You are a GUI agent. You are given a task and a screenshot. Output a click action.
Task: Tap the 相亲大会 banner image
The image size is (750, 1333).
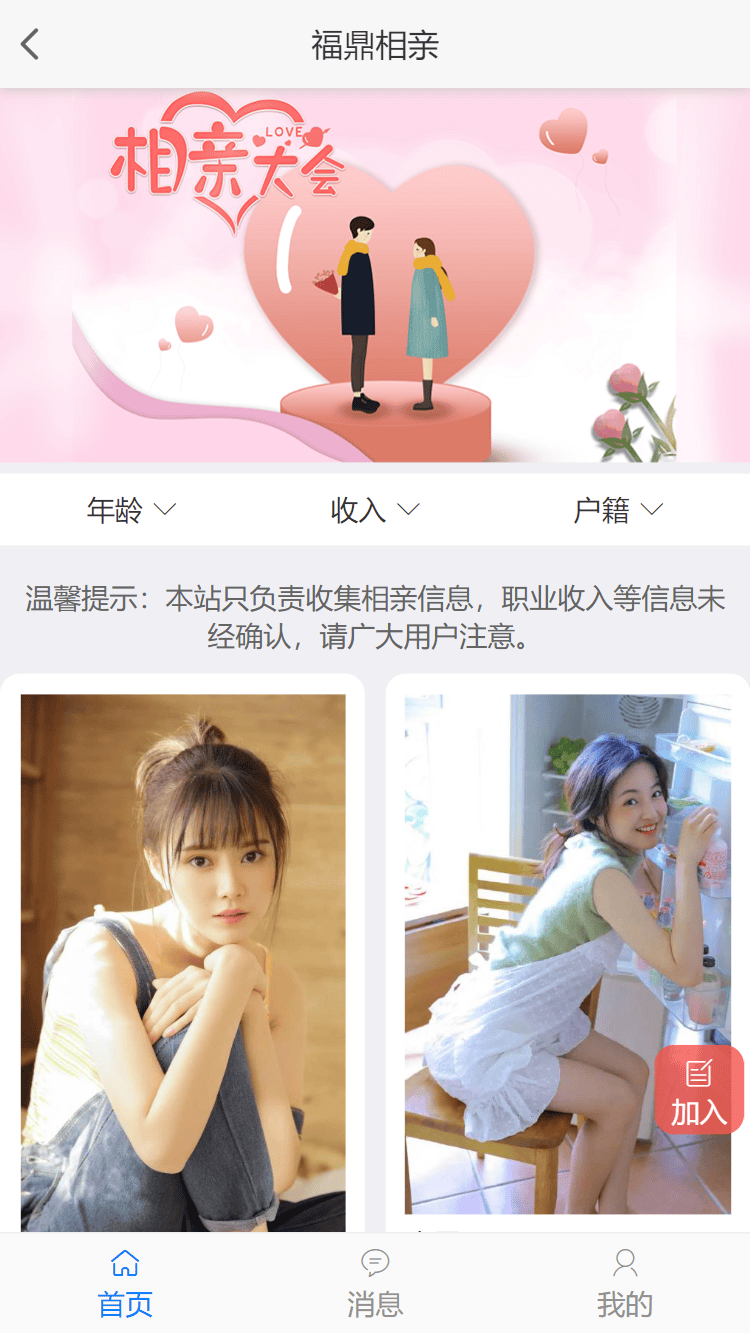click(375, 277)
